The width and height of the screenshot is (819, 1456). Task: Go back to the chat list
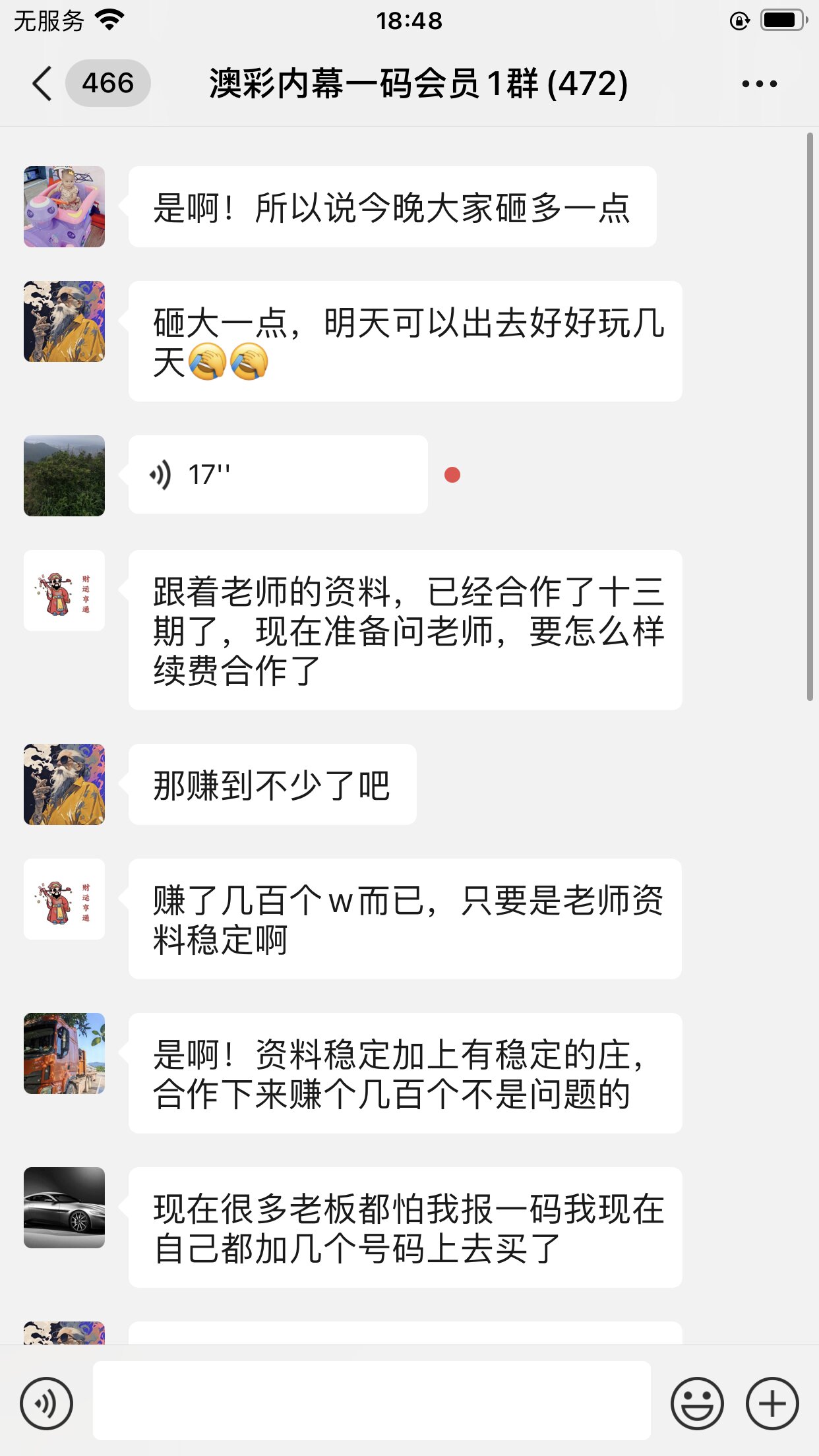[42, 84]
